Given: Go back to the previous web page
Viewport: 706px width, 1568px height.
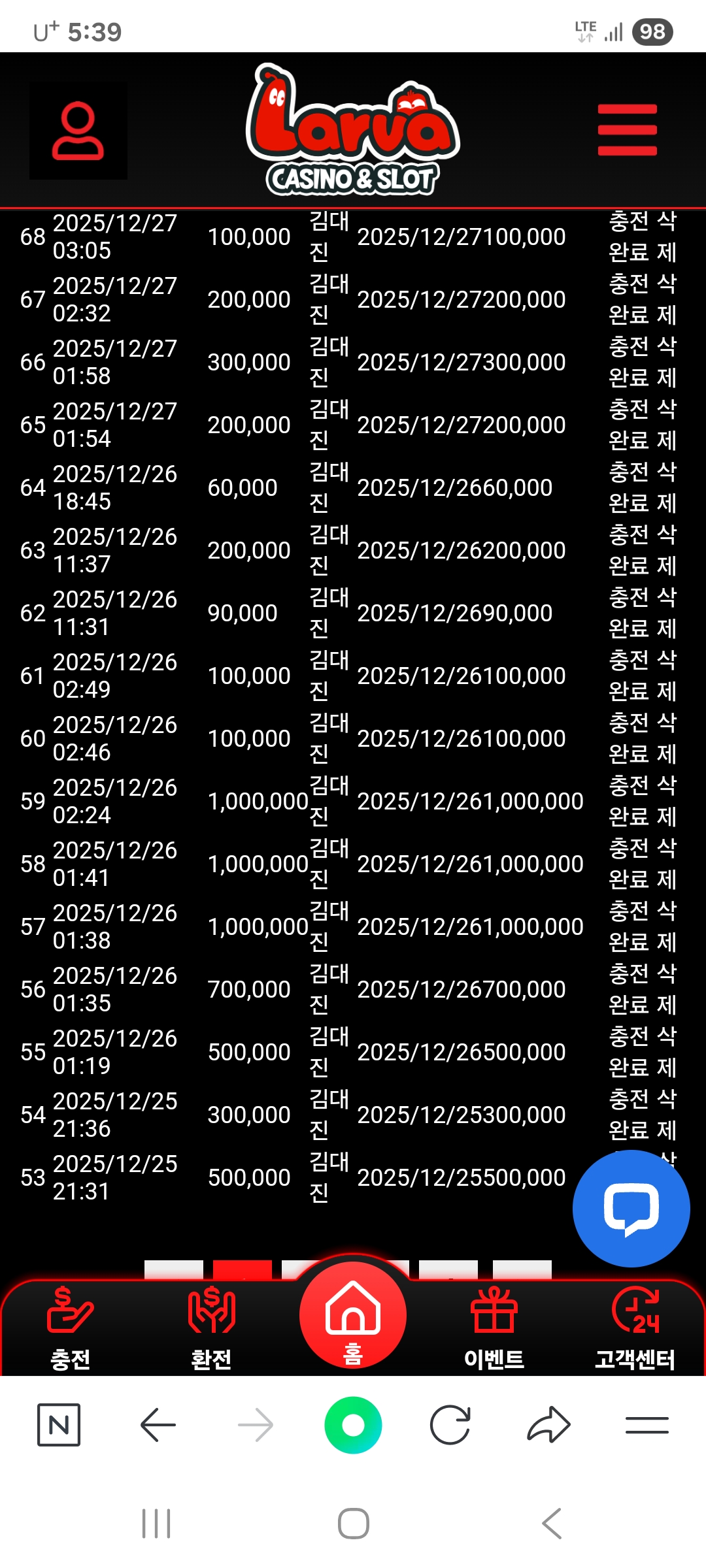Looking at the screenshot, I should (158, 1425).
